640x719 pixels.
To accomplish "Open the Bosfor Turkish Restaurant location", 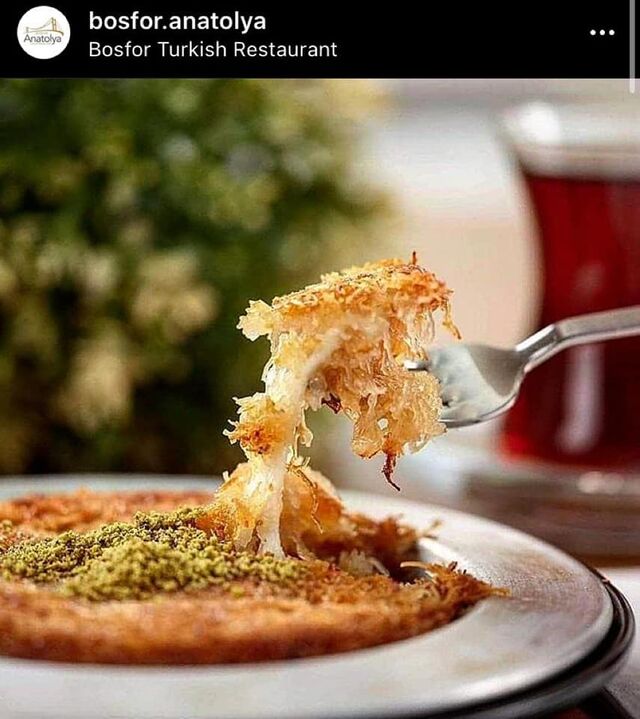I will click(213, 50).
